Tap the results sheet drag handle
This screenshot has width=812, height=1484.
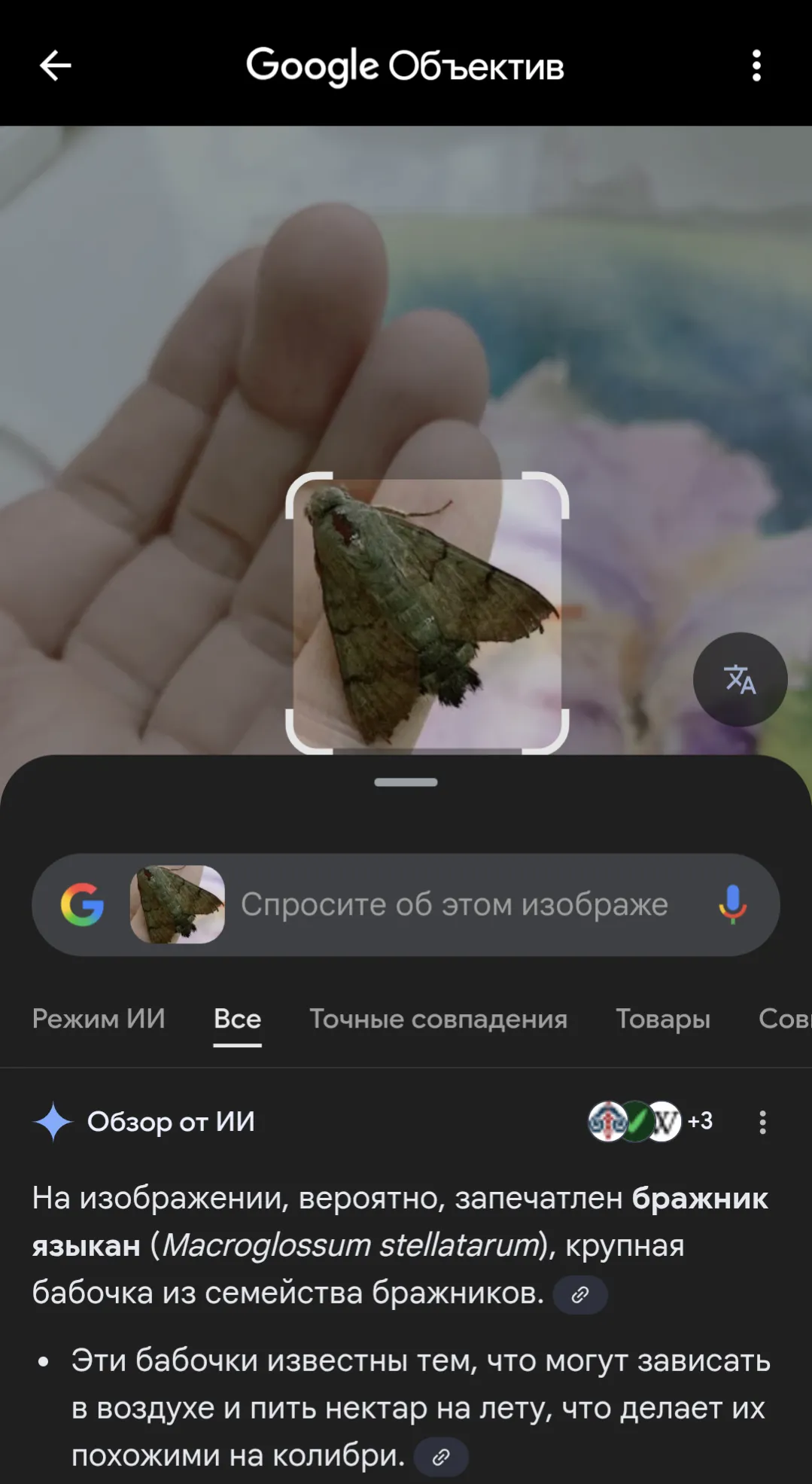406,782
